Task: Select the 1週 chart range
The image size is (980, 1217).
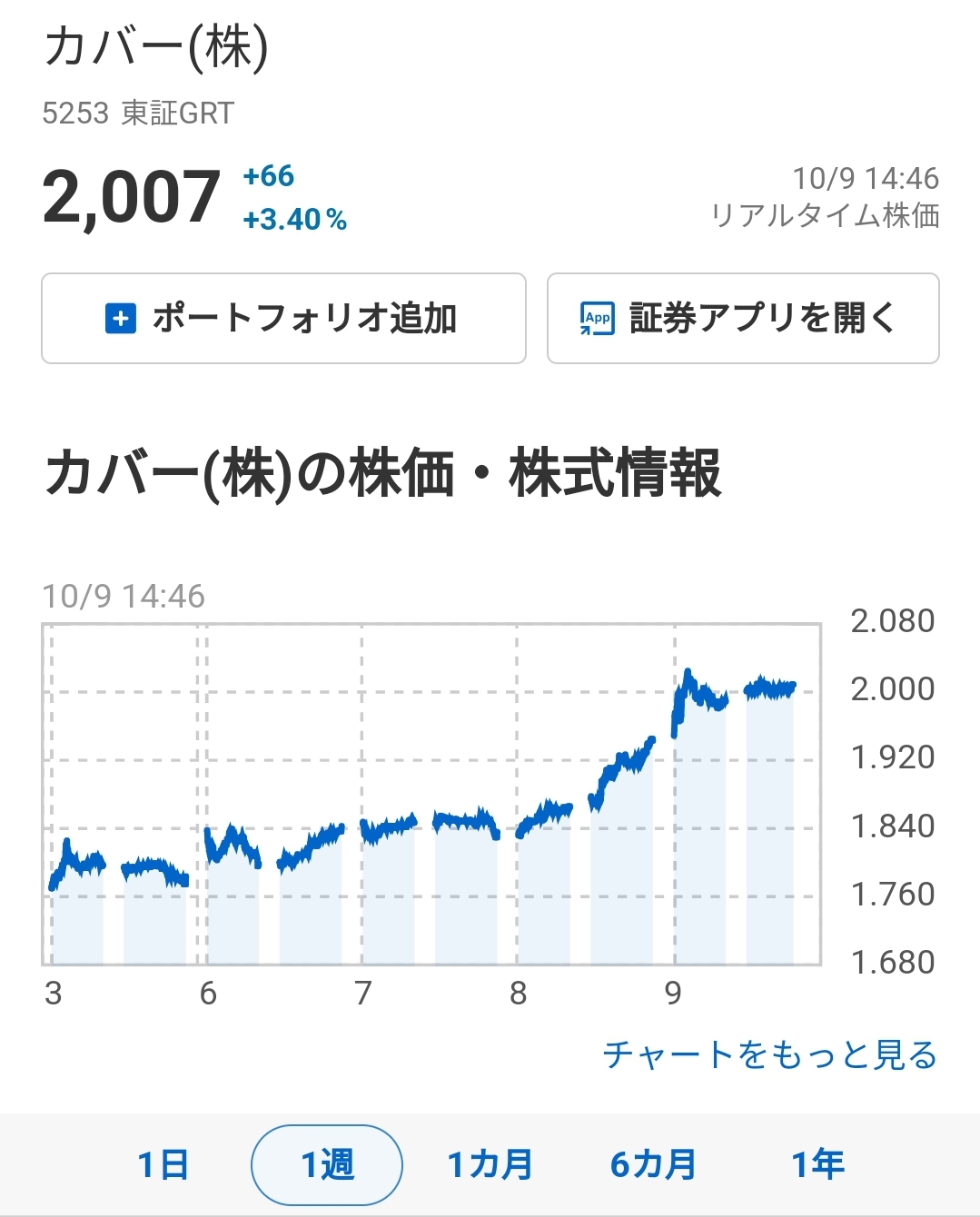Action: pyautogui.click(x=327, y=1164)
